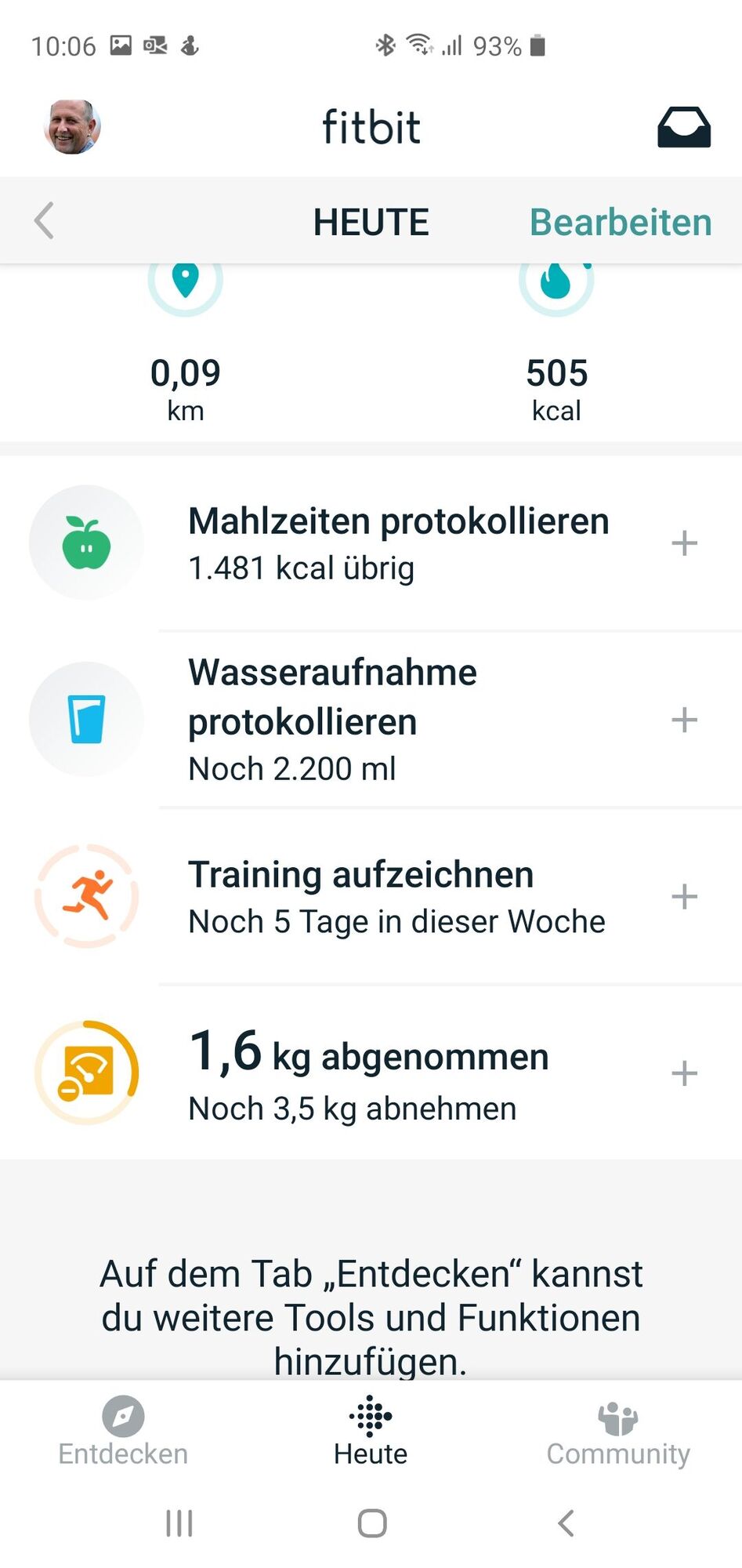
Task: Switch to the Community tab
Action: 618,1432
